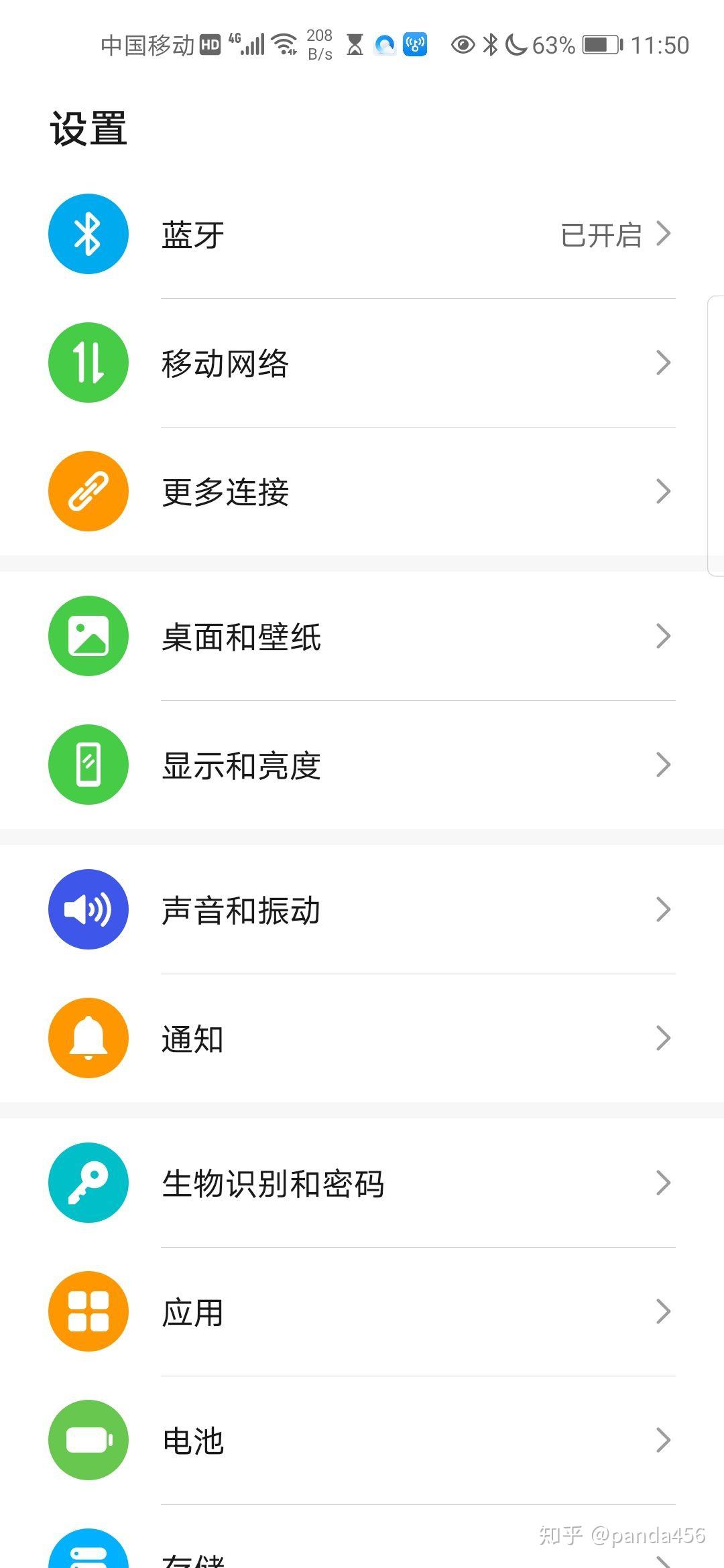Tap the phone icon beside 显示和亮度
The width and height of the screenshot is (724, 1568).
click(88, 764)
